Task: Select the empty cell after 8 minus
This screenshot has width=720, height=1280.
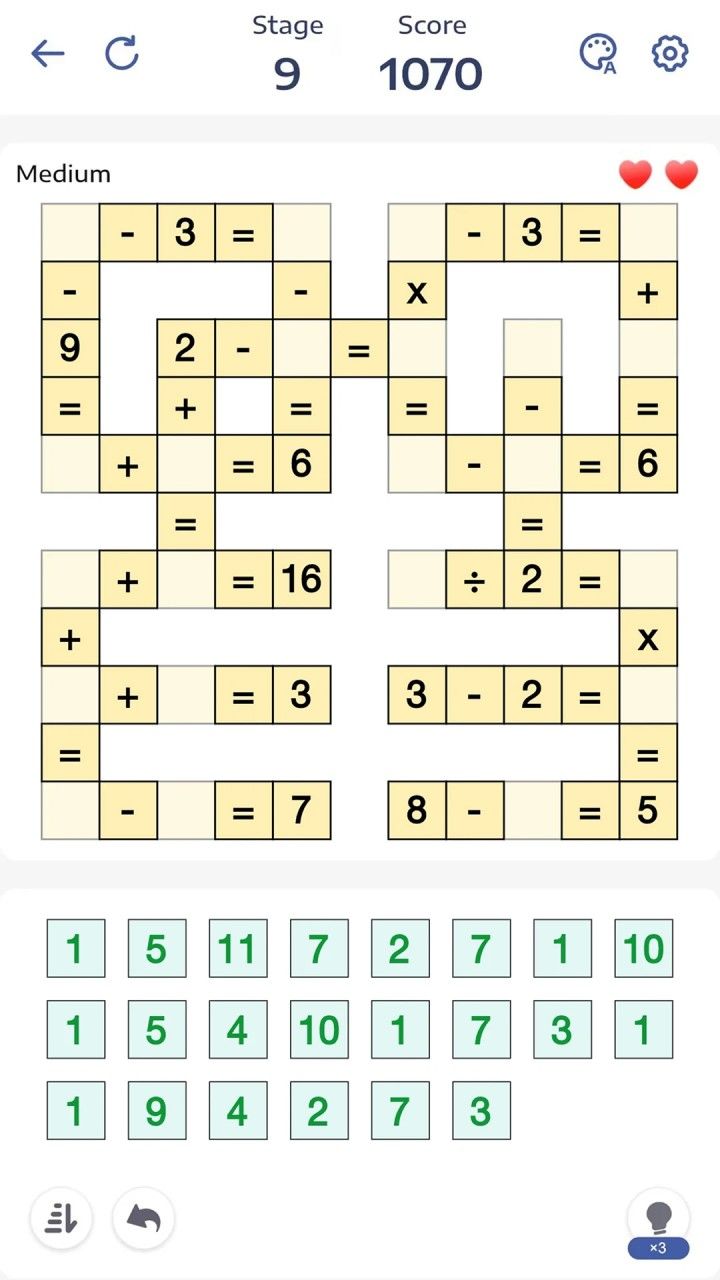Action: click(532, 810)
